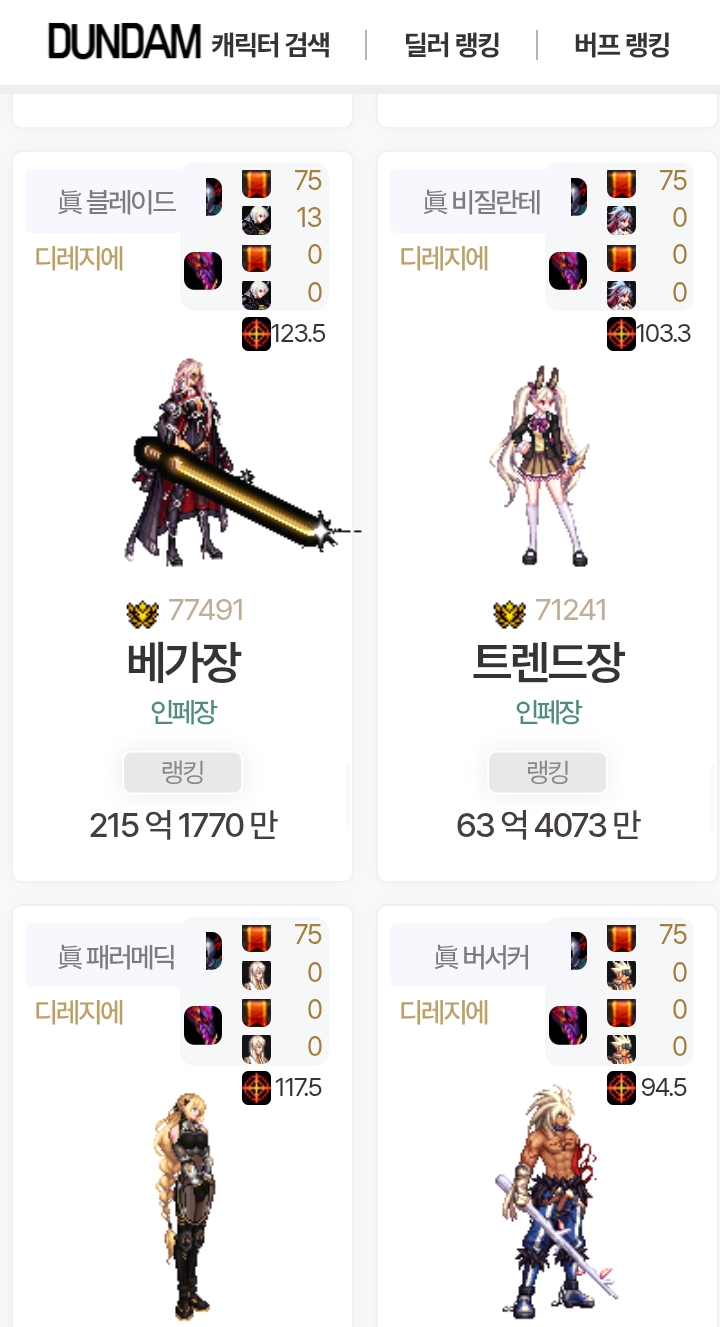
Task: Switch to 딜러 랭킹
Action: pyautogui.click(x=452, y=45)
